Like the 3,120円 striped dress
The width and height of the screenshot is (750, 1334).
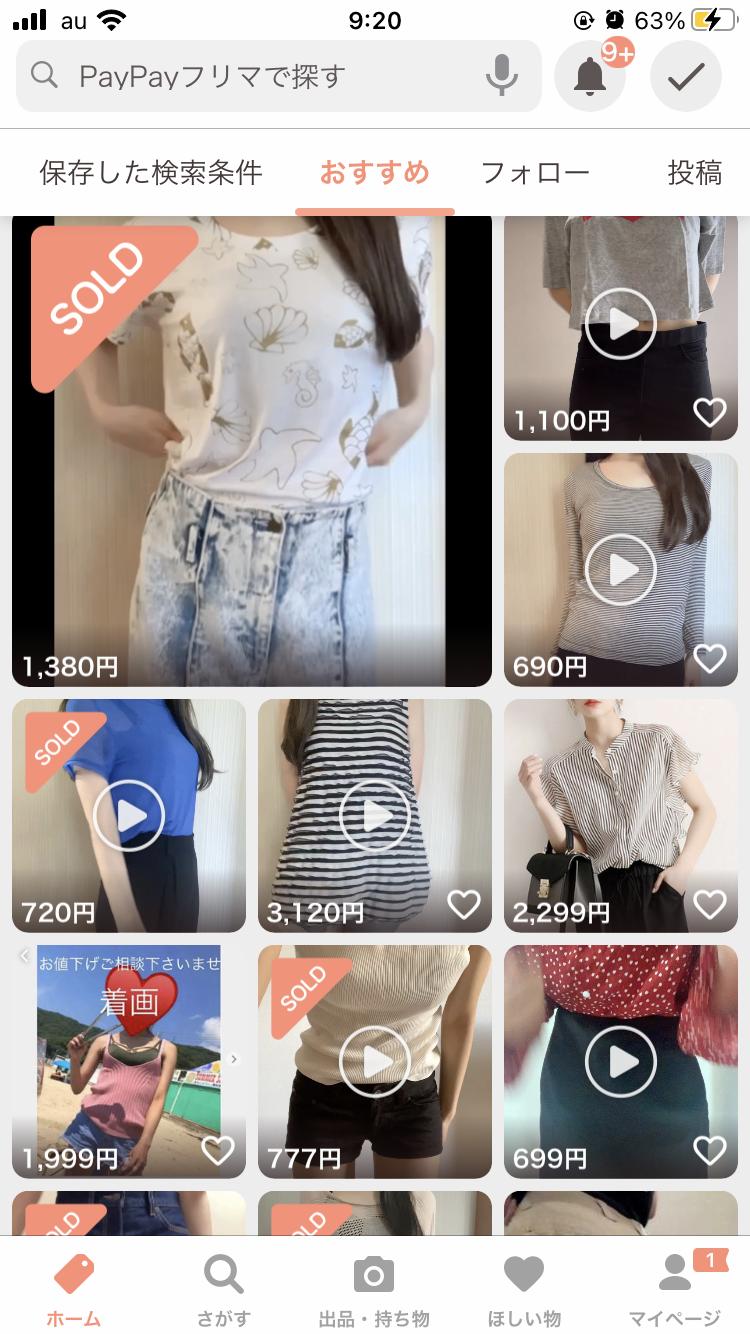464,904
